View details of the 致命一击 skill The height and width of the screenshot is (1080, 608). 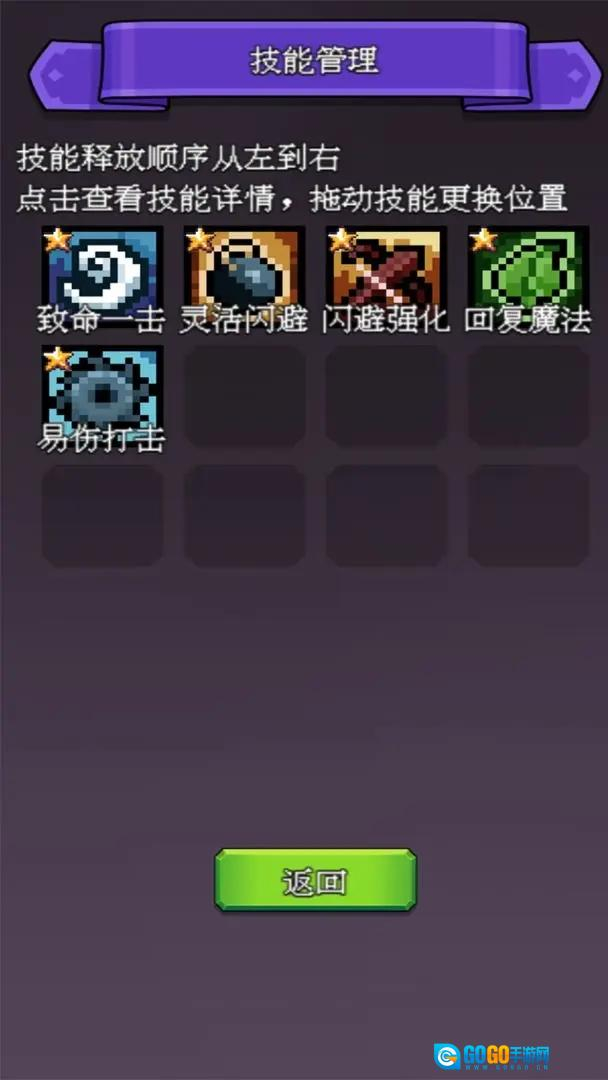pos(102,268)
